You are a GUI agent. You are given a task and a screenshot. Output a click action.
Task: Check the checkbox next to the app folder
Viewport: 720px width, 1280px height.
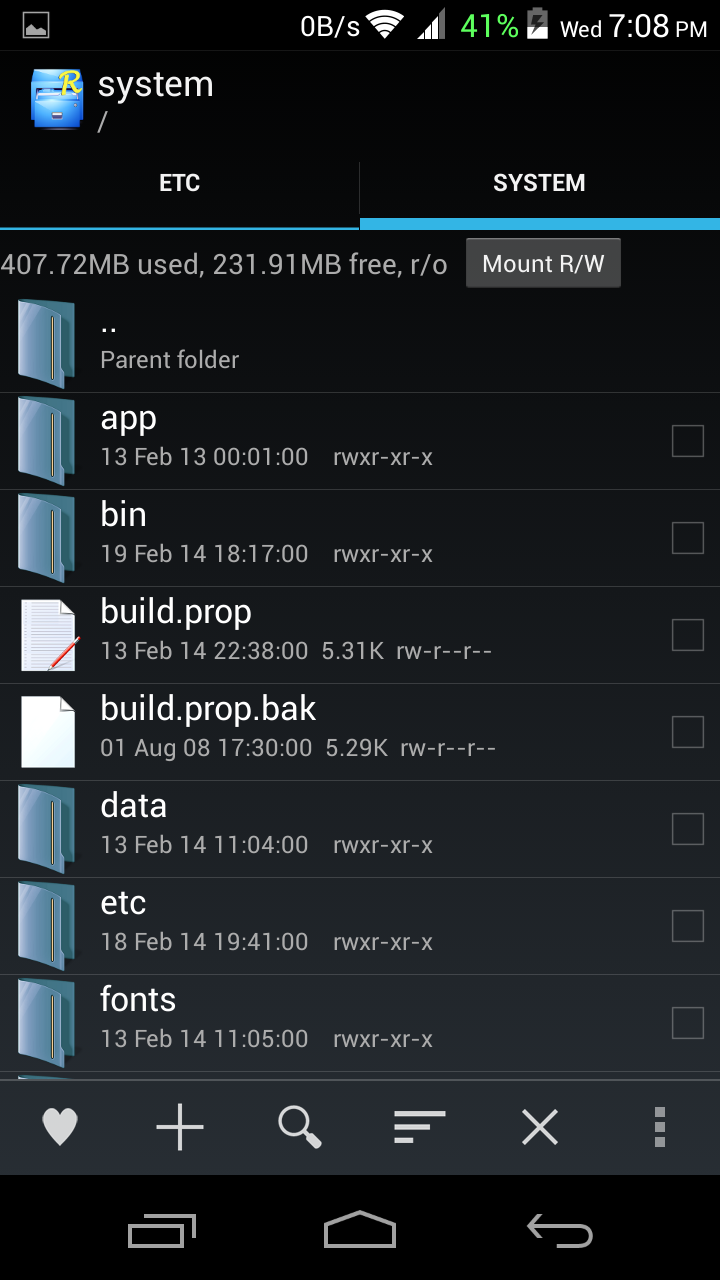pos(687,440)
